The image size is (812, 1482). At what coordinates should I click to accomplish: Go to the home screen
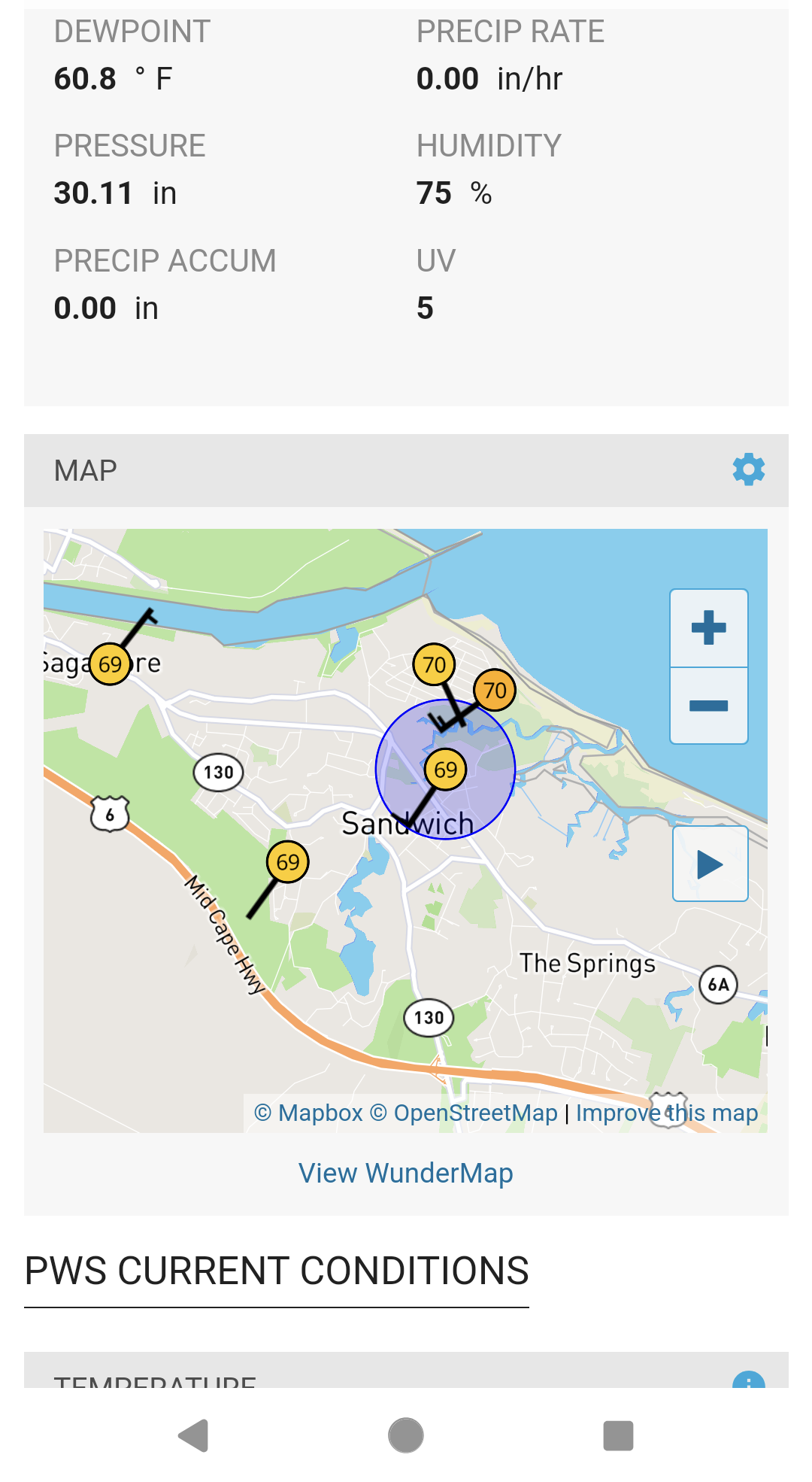click(406, 1435)
